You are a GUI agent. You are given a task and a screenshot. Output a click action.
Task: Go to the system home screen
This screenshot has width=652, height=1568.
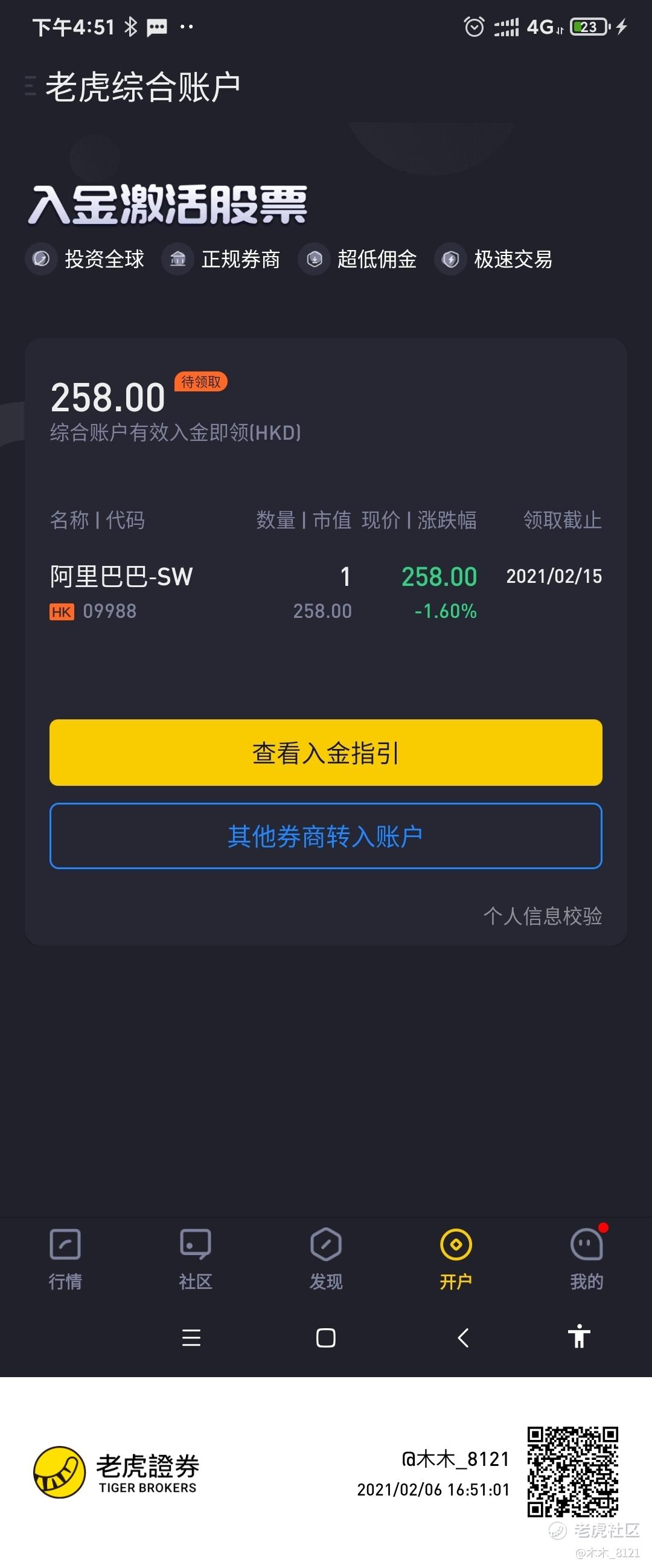pyautogui.click(x=326, y=1337)
